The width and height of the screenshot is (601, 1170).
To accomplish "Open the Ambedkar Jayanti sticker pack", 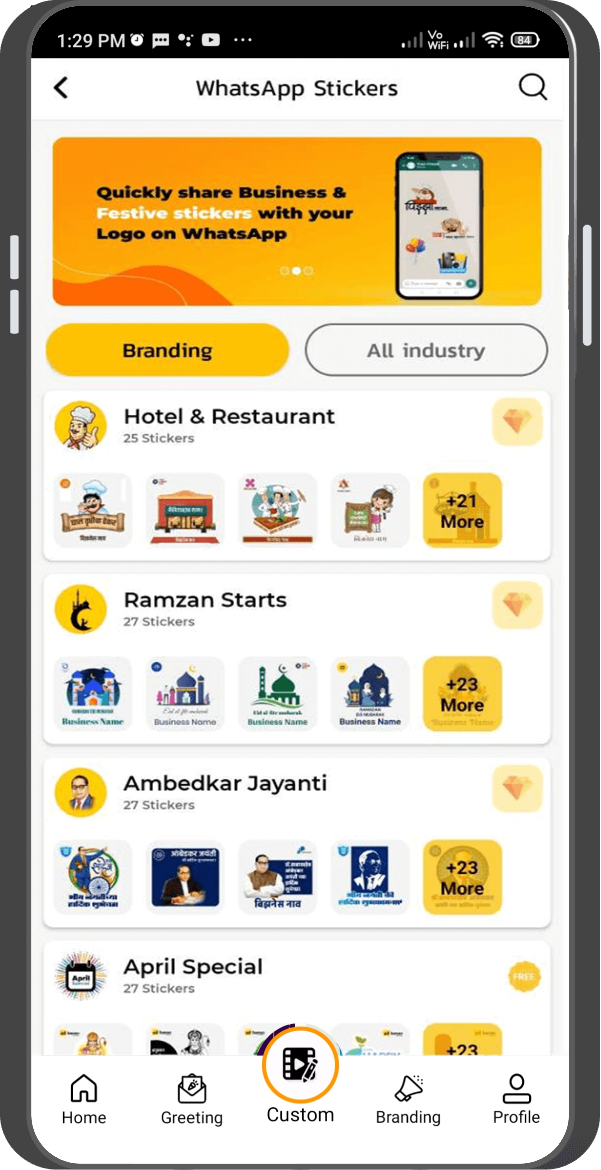I will (x=225, y=783).
